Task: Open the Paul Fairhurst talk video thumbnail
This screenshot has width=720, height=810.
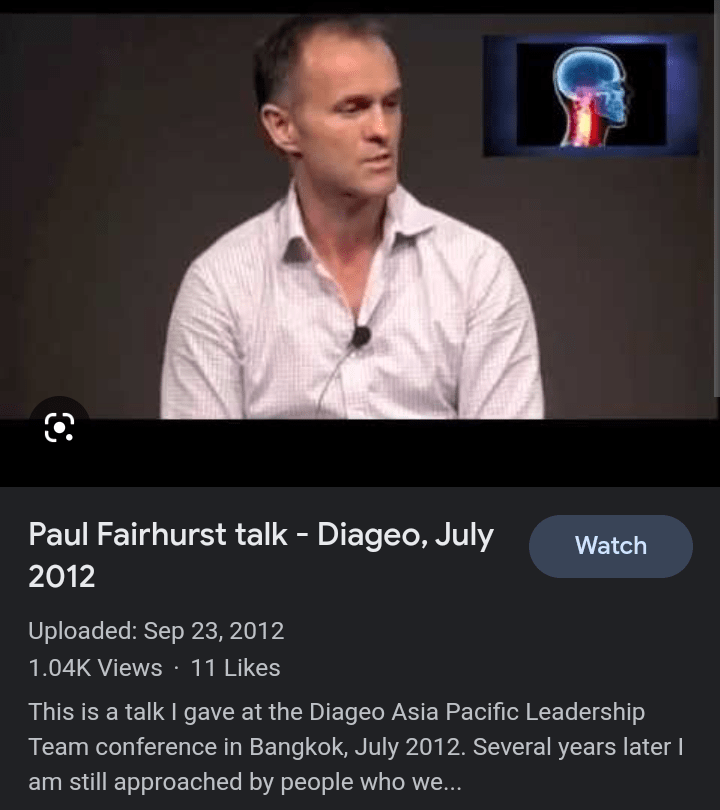Action: pyautogui.click(x=360, y=220)
